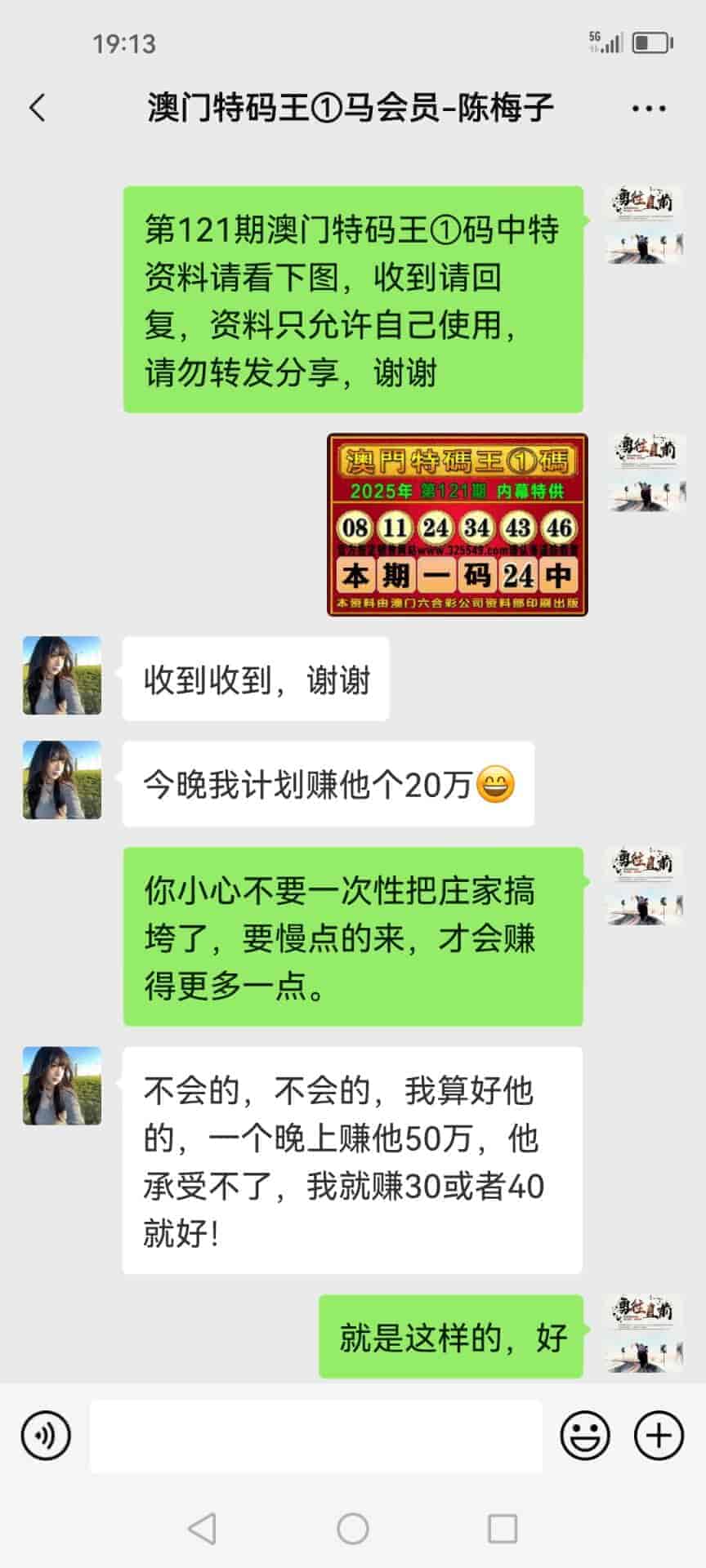Tap system home button
Image resolution: width=706 pixels, height=1568 pixels.
353,1528
